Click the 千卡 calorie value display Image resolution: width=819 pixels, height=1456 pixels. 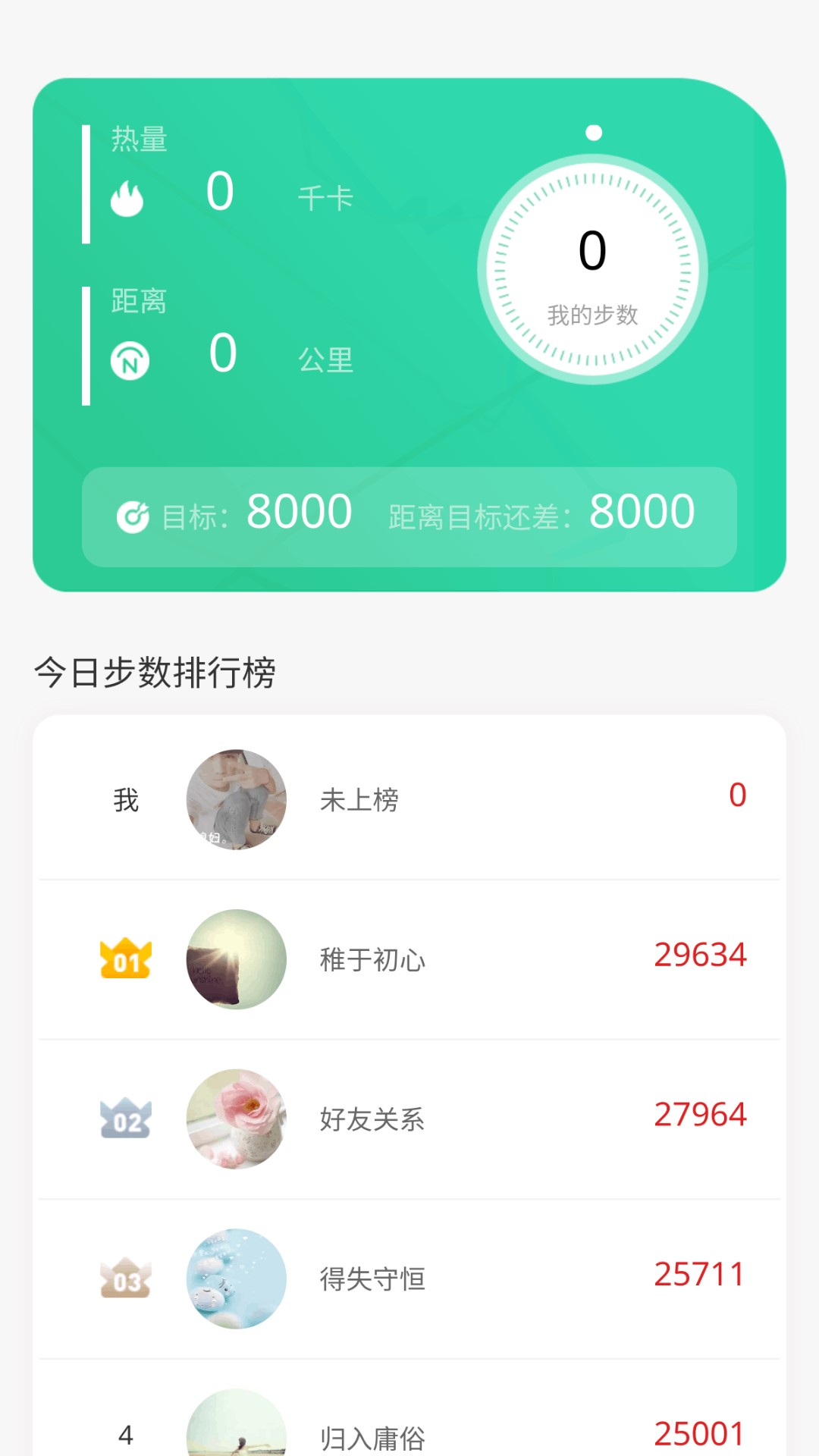coord(325,196)
